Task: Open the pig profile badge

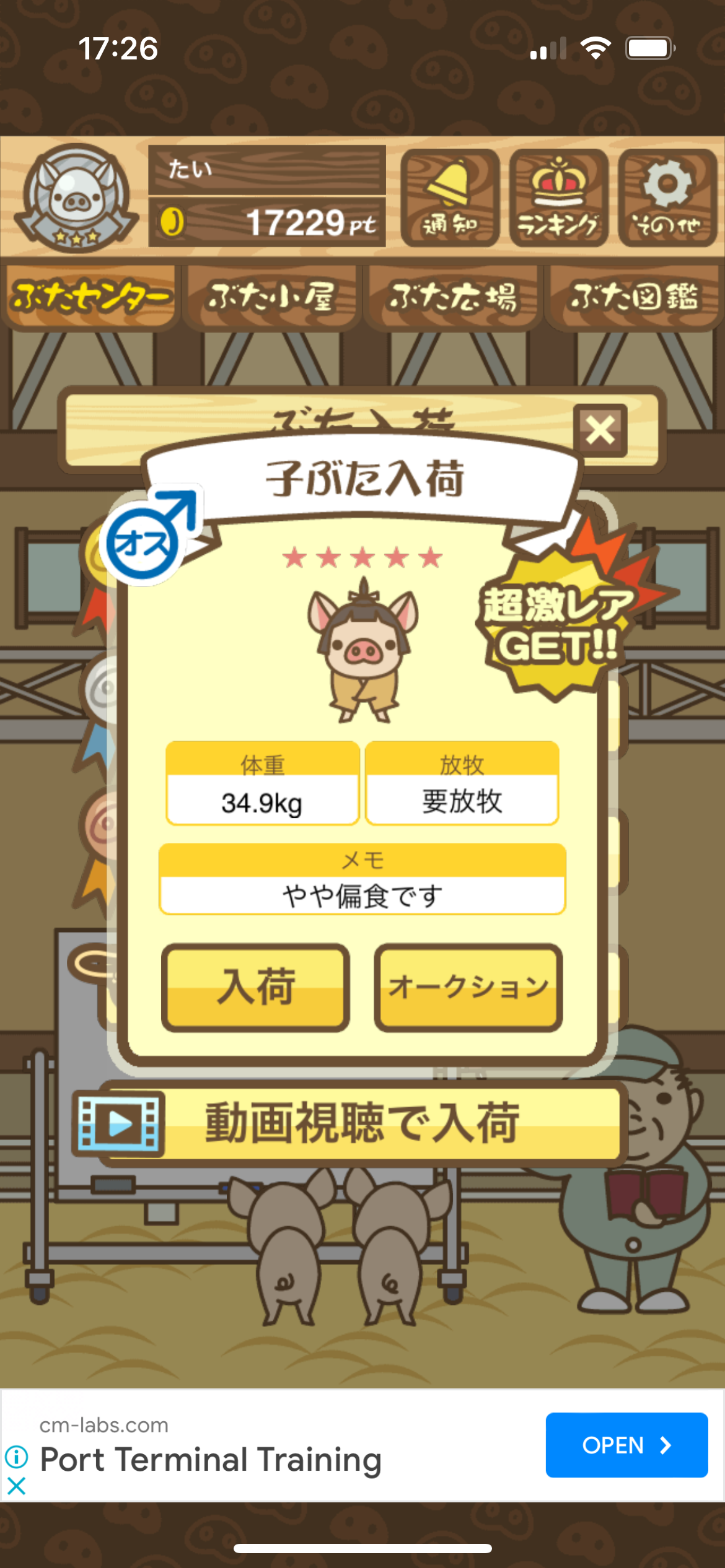Action: (76, 197)
